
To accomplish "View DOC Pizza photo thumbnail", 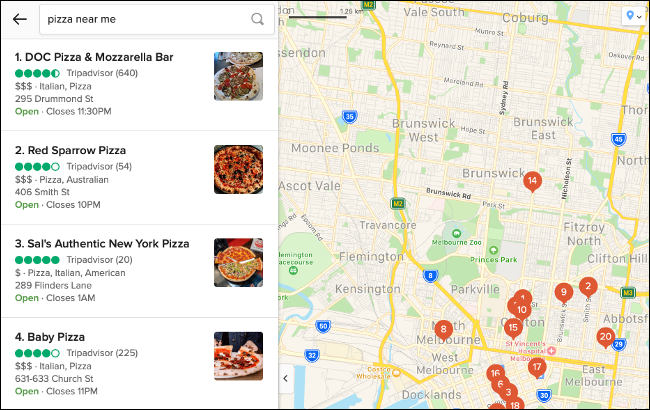I will click(x=238, y=76).
